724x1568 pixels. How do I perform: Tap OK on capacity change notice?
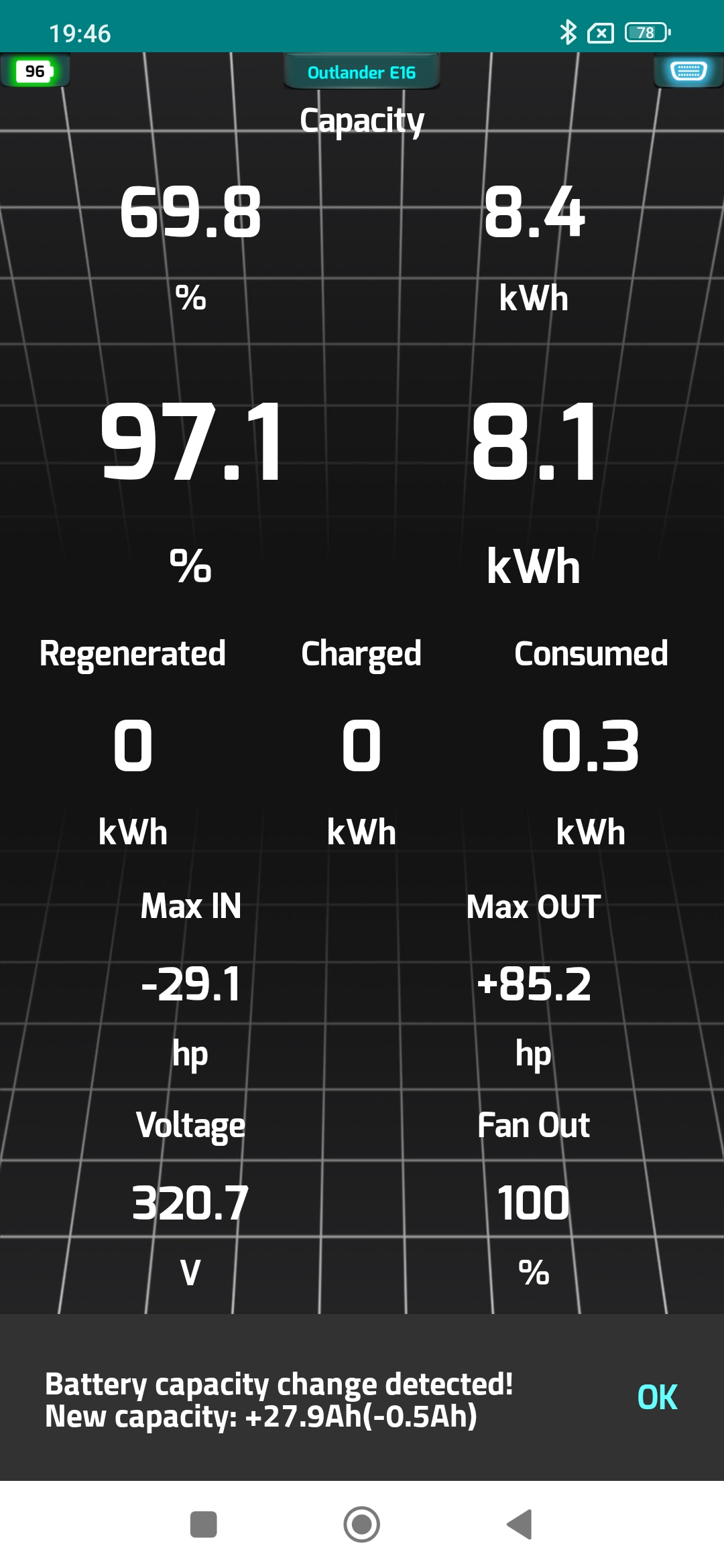pos(657,1397)
